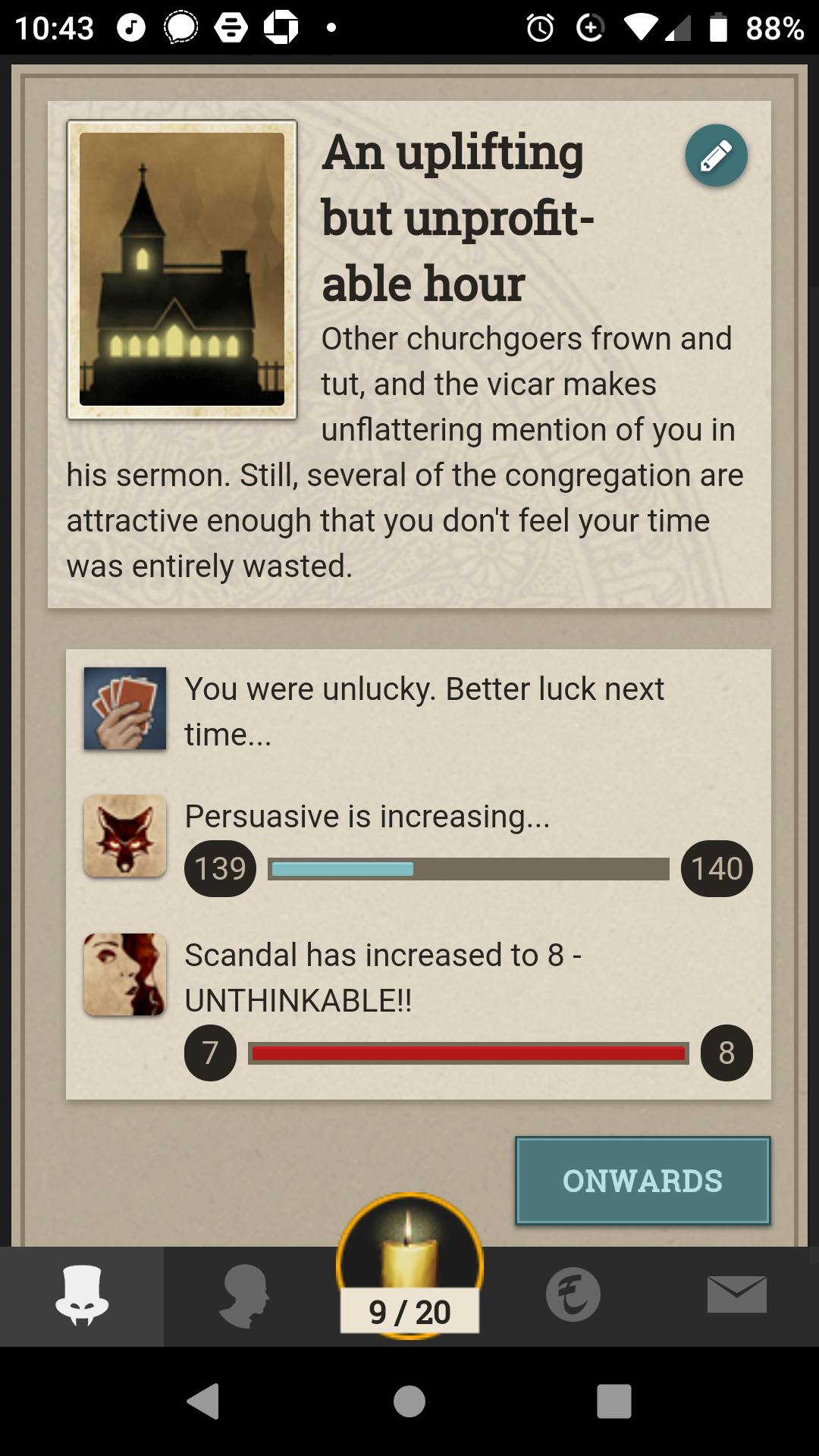Click the 9 / 20 actions counter
The height and width of the screenshot is (1456, 819).
[x=409, y=1309]
